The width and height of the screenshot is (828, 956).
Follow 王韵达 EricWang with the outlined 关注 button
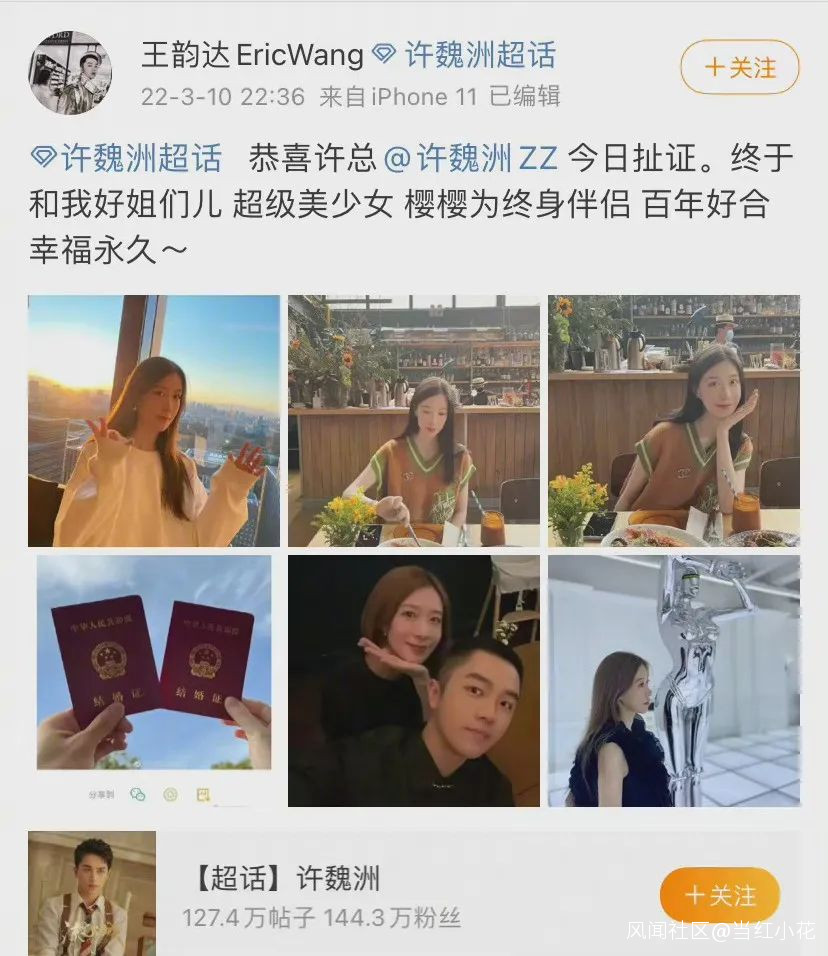(x=740, y=67)
